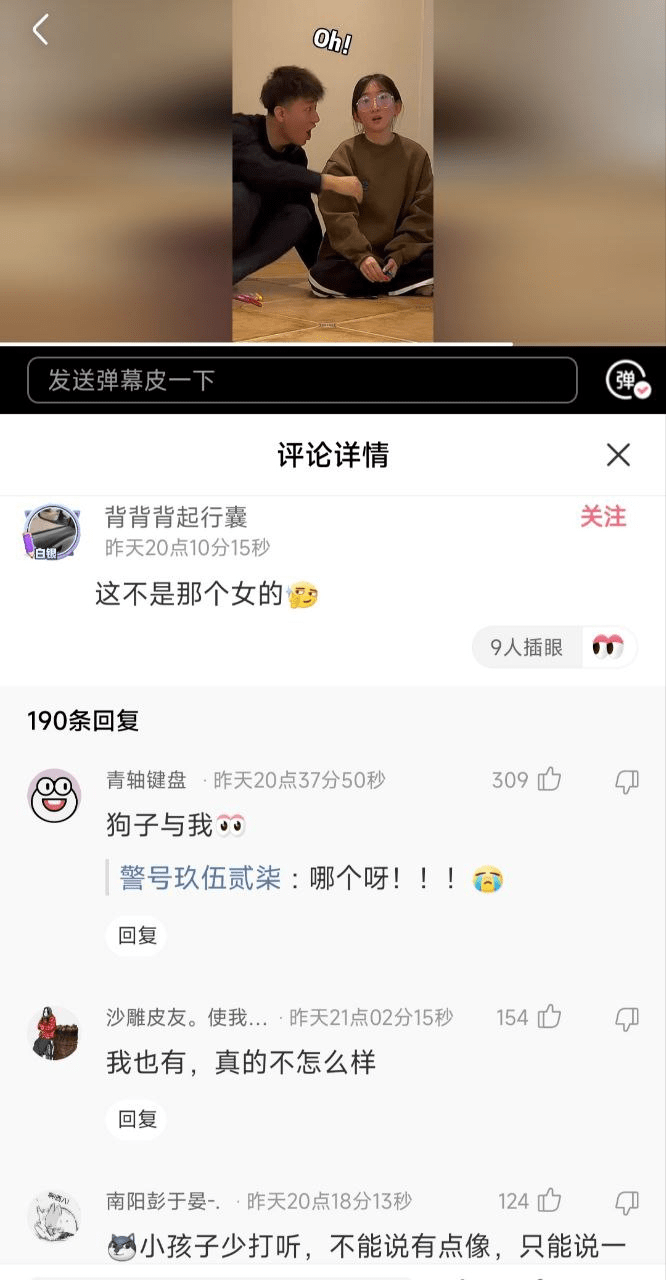Like the 沙雕皮友 reply

(549, 1018)
